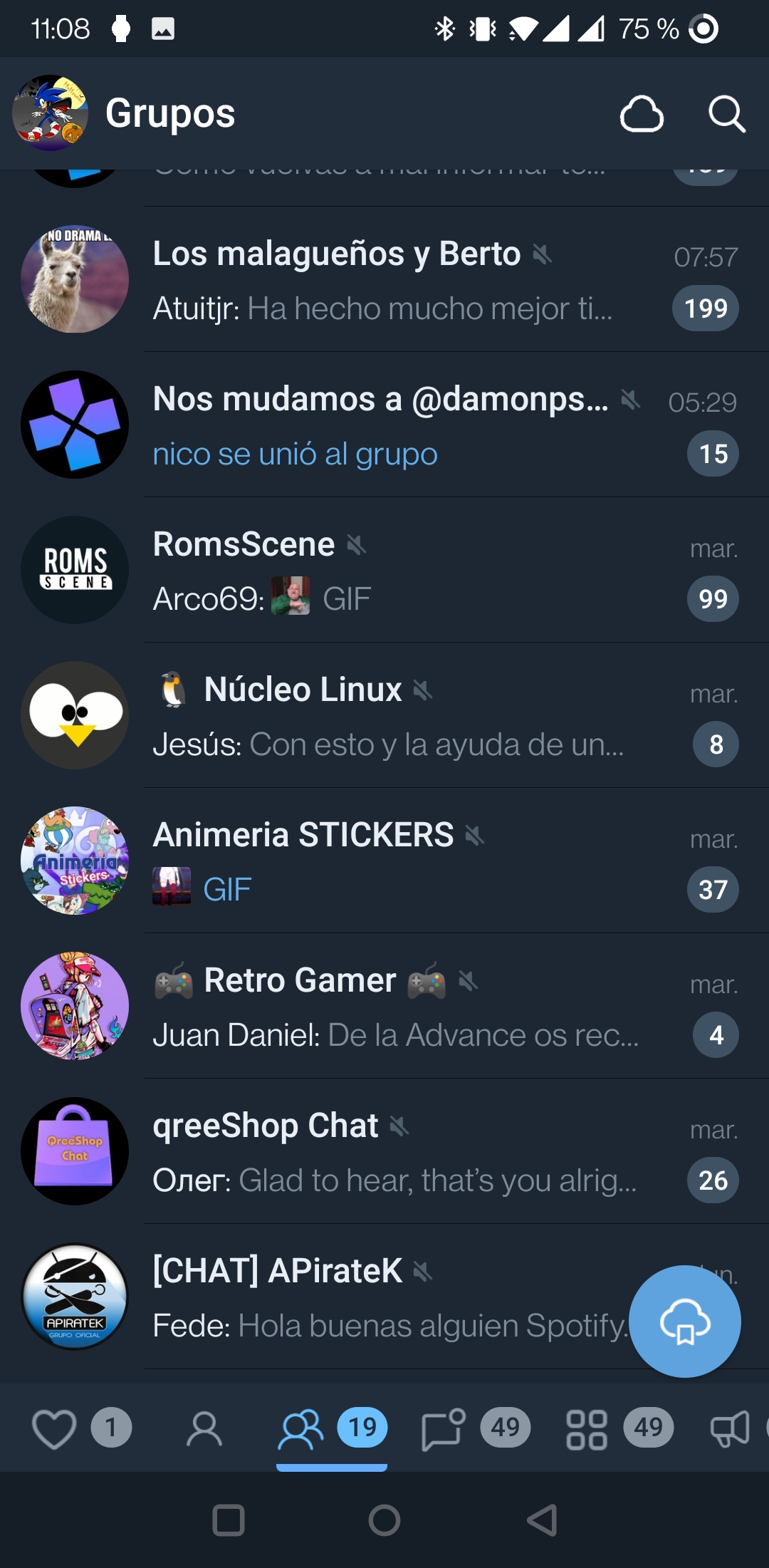Image resolution: width=769 pixels, height=1568 pixels.
Task: Switch to the four-squares grid tab
Action: coord(587,1428)
